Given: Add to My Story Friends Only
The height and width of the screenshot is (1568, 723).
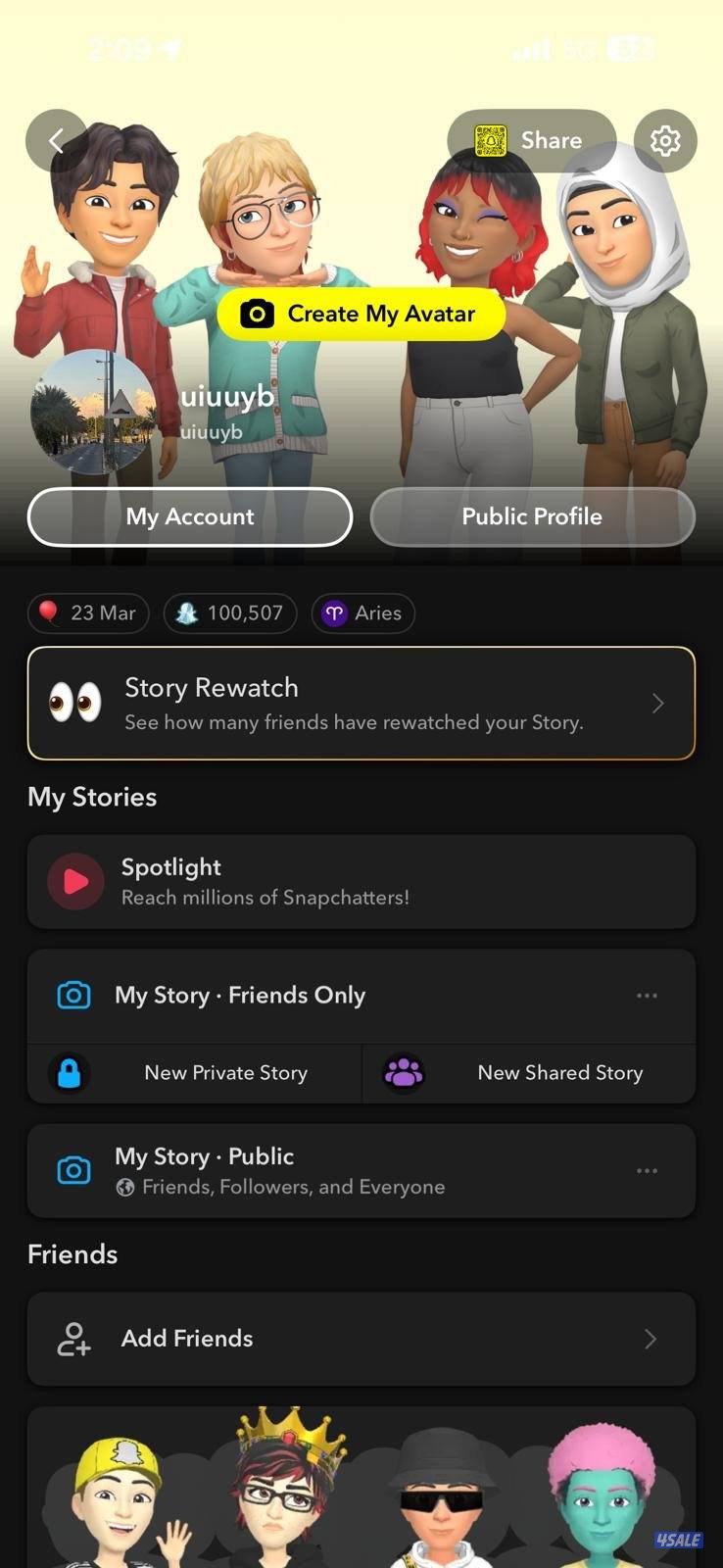Looking at the screenshot, I should 240,996.
